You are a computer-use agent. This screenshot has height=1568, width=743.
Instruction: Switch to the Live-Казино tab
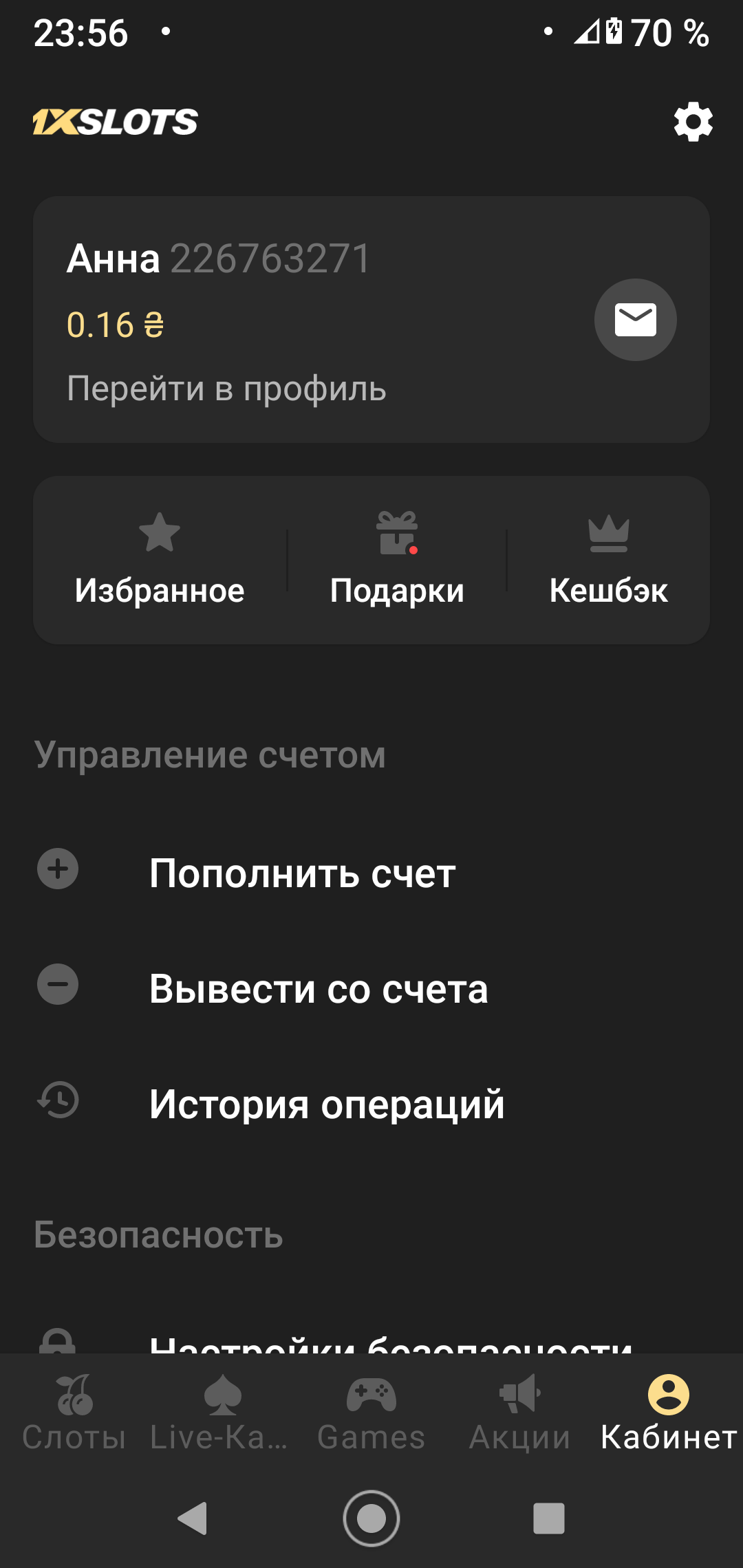coord(222,1414)
